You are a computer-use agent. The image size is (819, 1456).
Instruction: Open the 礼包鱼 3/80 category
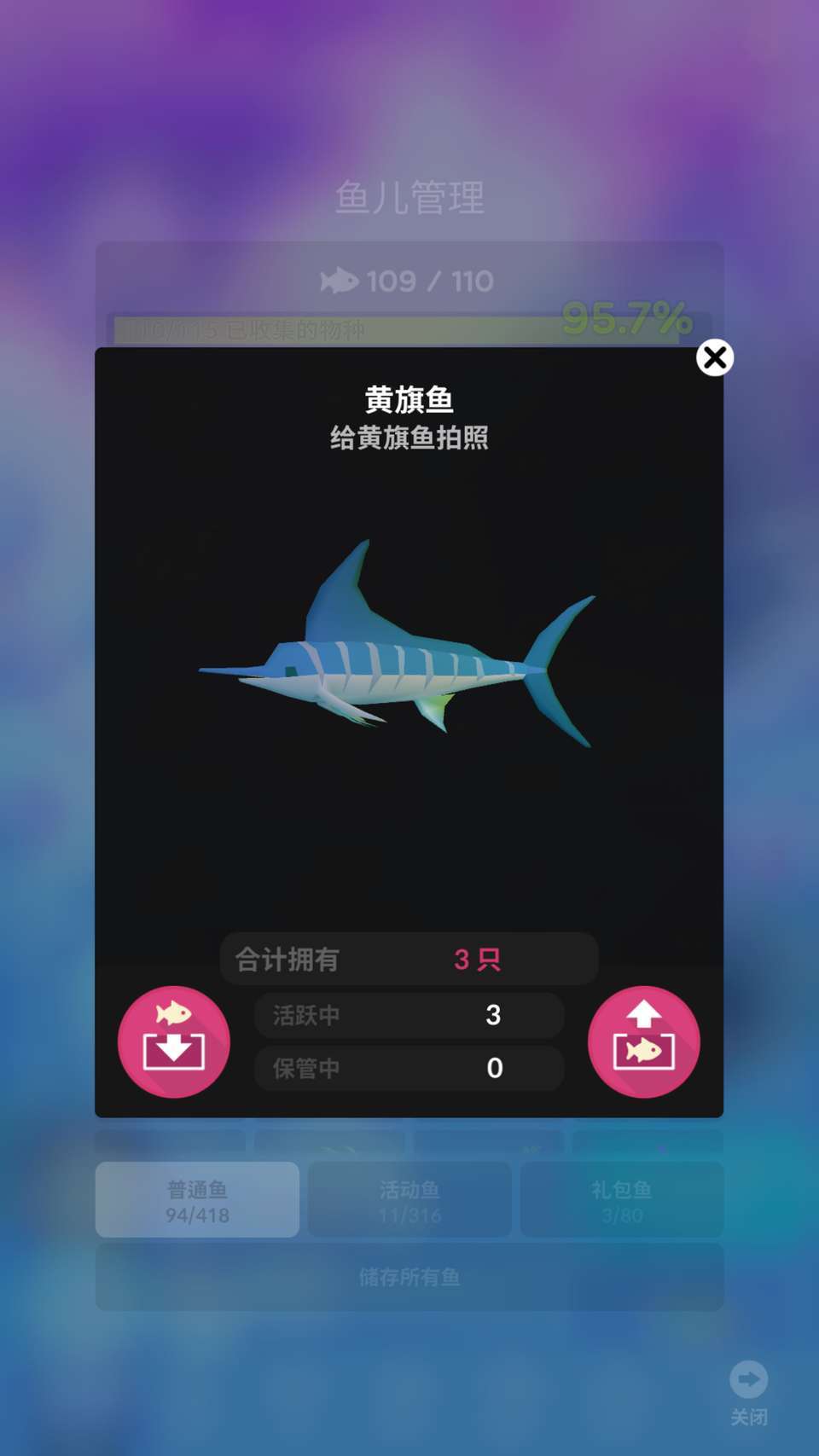pos(621,1198)
